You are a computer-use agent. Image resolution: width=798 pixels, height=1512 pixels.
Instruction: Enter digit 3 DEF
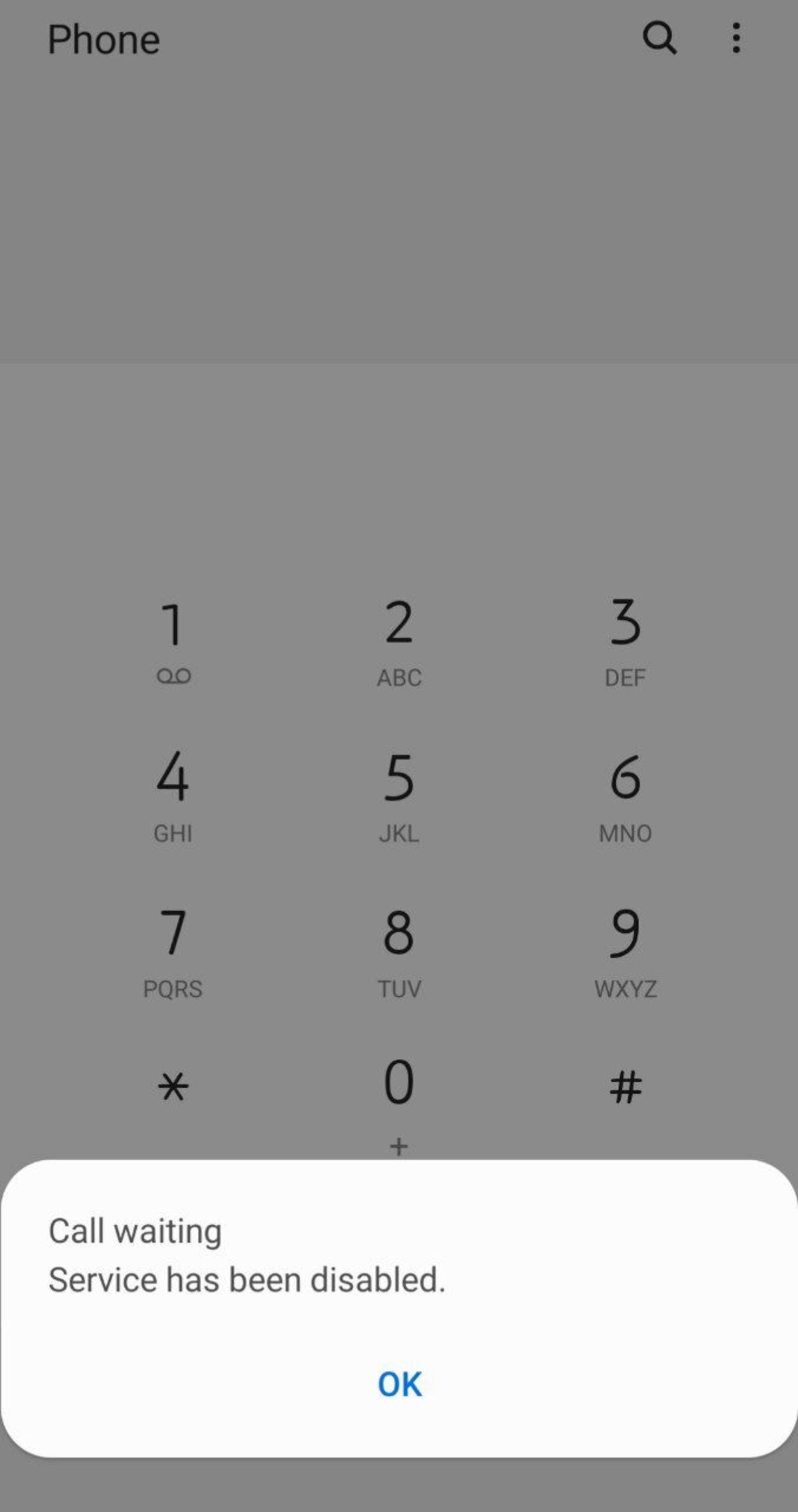pos(625,640)
